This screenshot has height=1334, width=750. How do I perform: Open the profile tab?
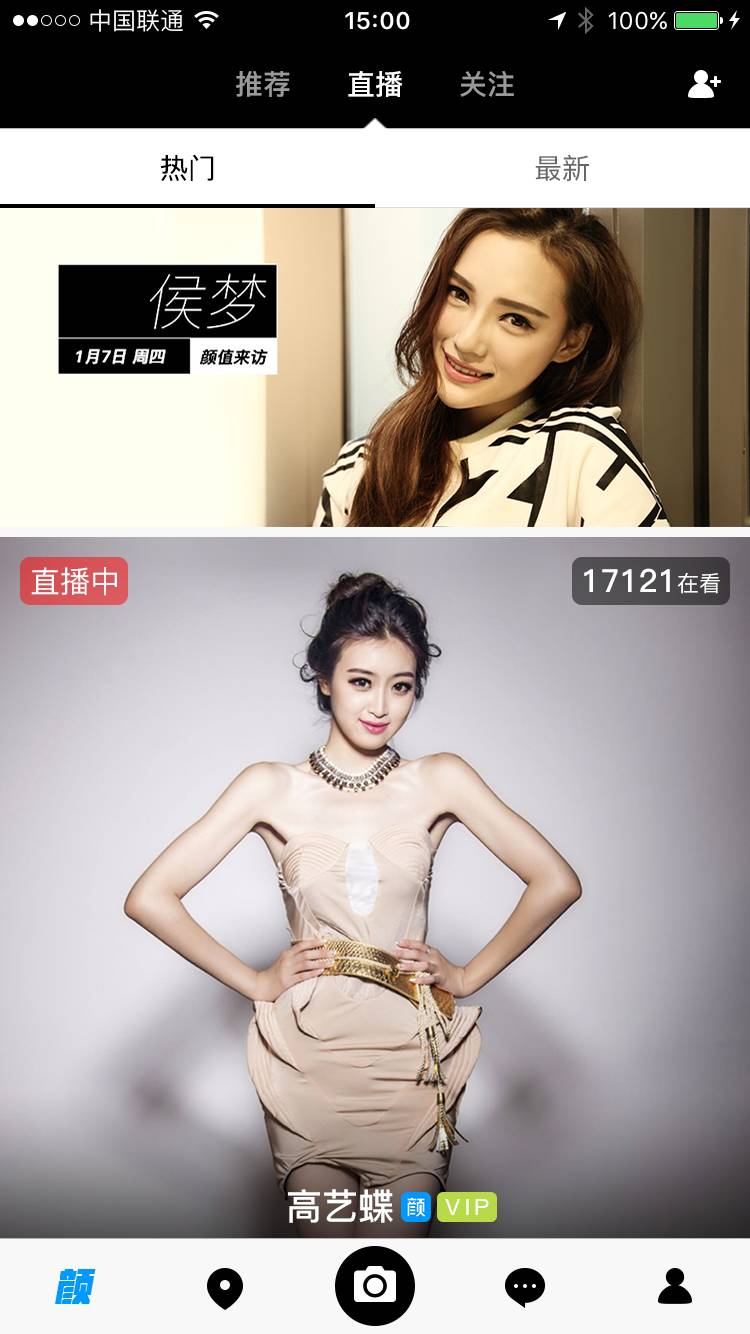[x=675, y=1287]
